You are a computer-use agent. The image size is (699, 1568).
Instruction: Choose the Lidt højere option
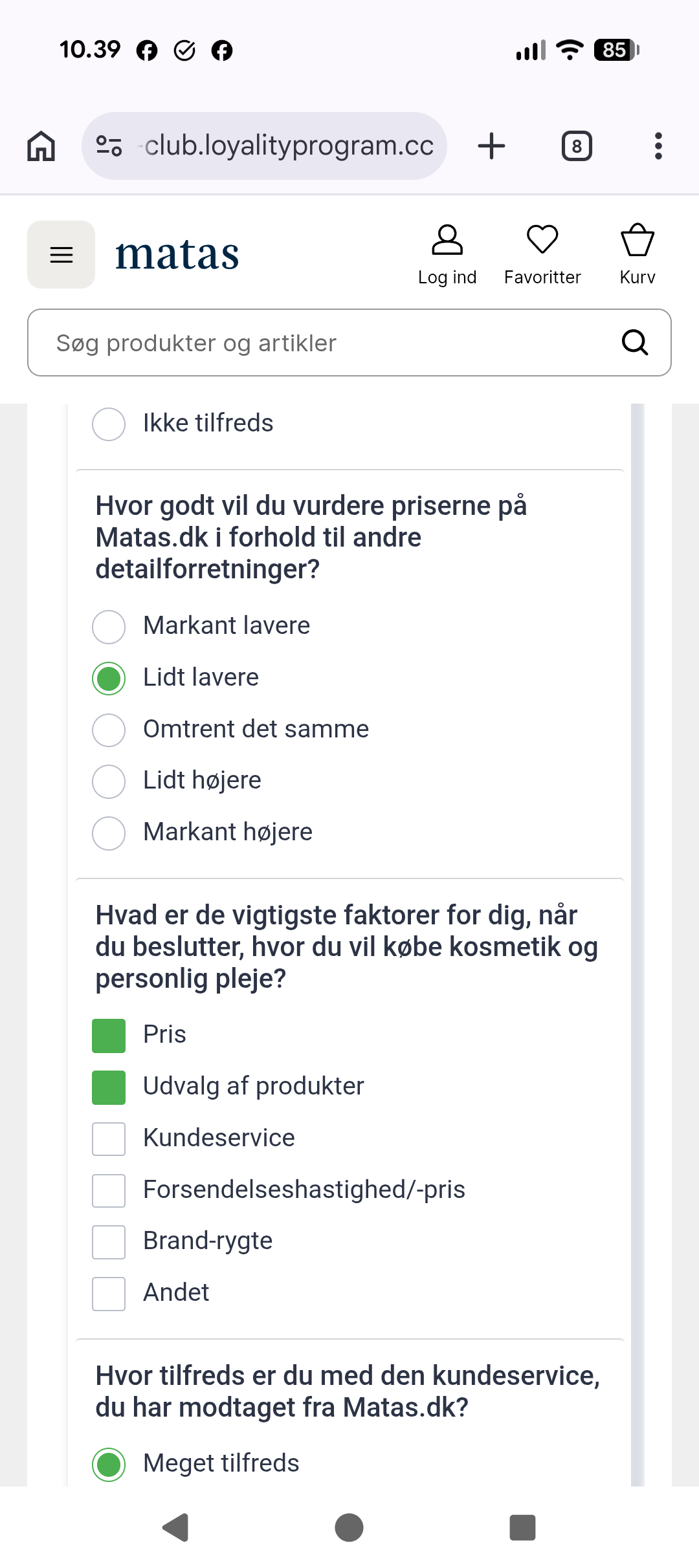point(109,781)
